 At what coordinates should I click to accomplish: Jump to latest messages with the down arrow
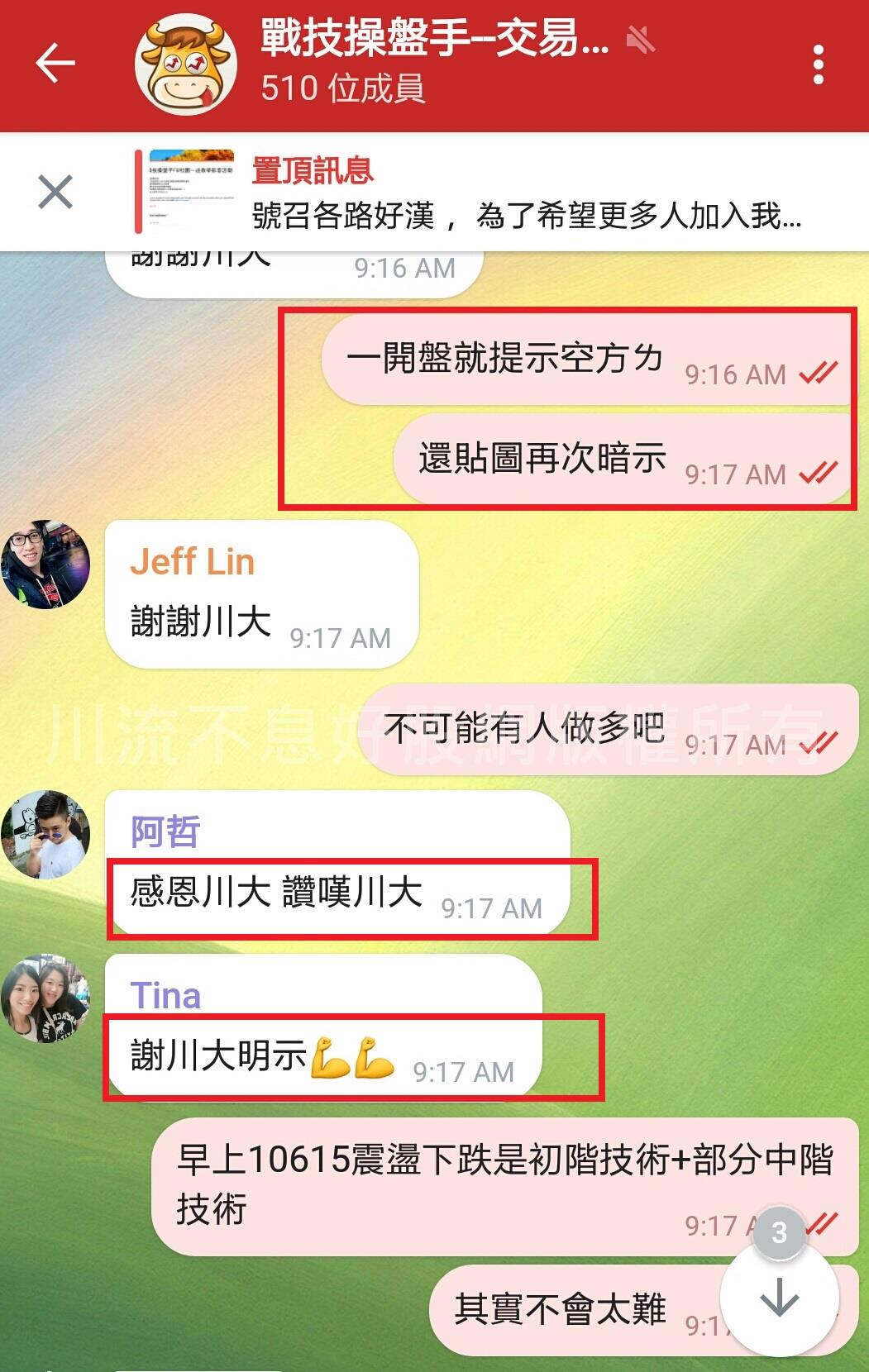tap(779, 1298)
